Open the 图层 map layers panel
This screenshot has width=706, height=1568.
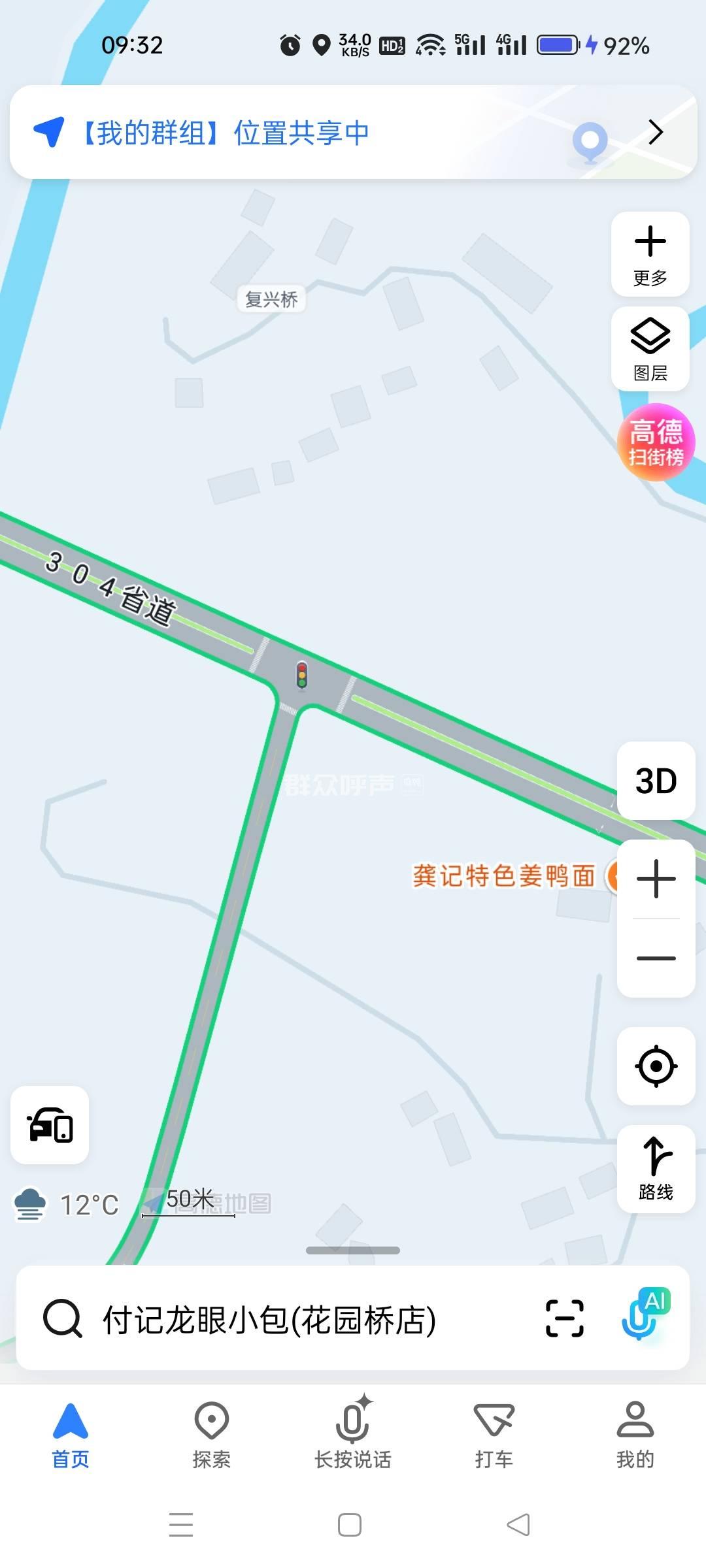650,350
